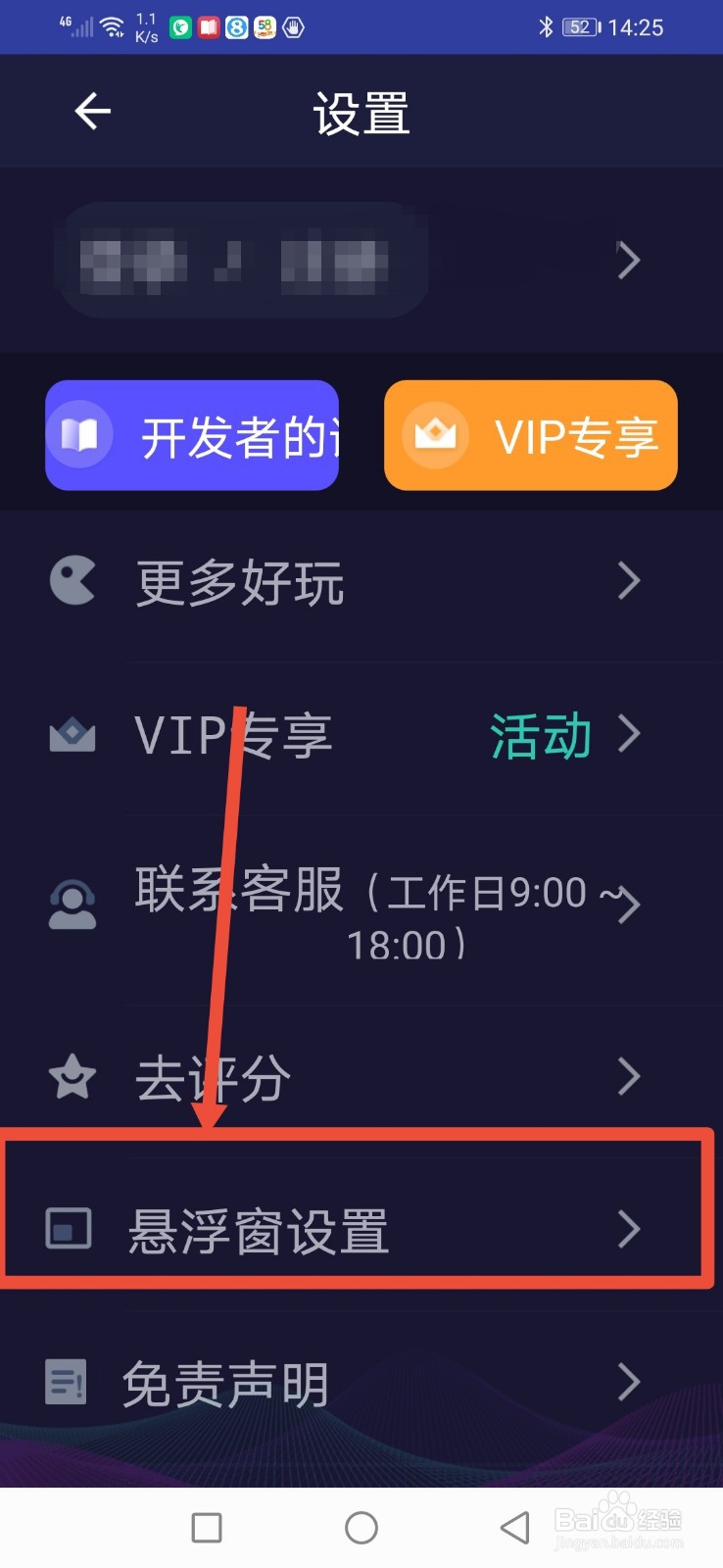Click the VIP crown icon next to VIP专享
This screenshot has width=723, height=1568.
point(72,734)
